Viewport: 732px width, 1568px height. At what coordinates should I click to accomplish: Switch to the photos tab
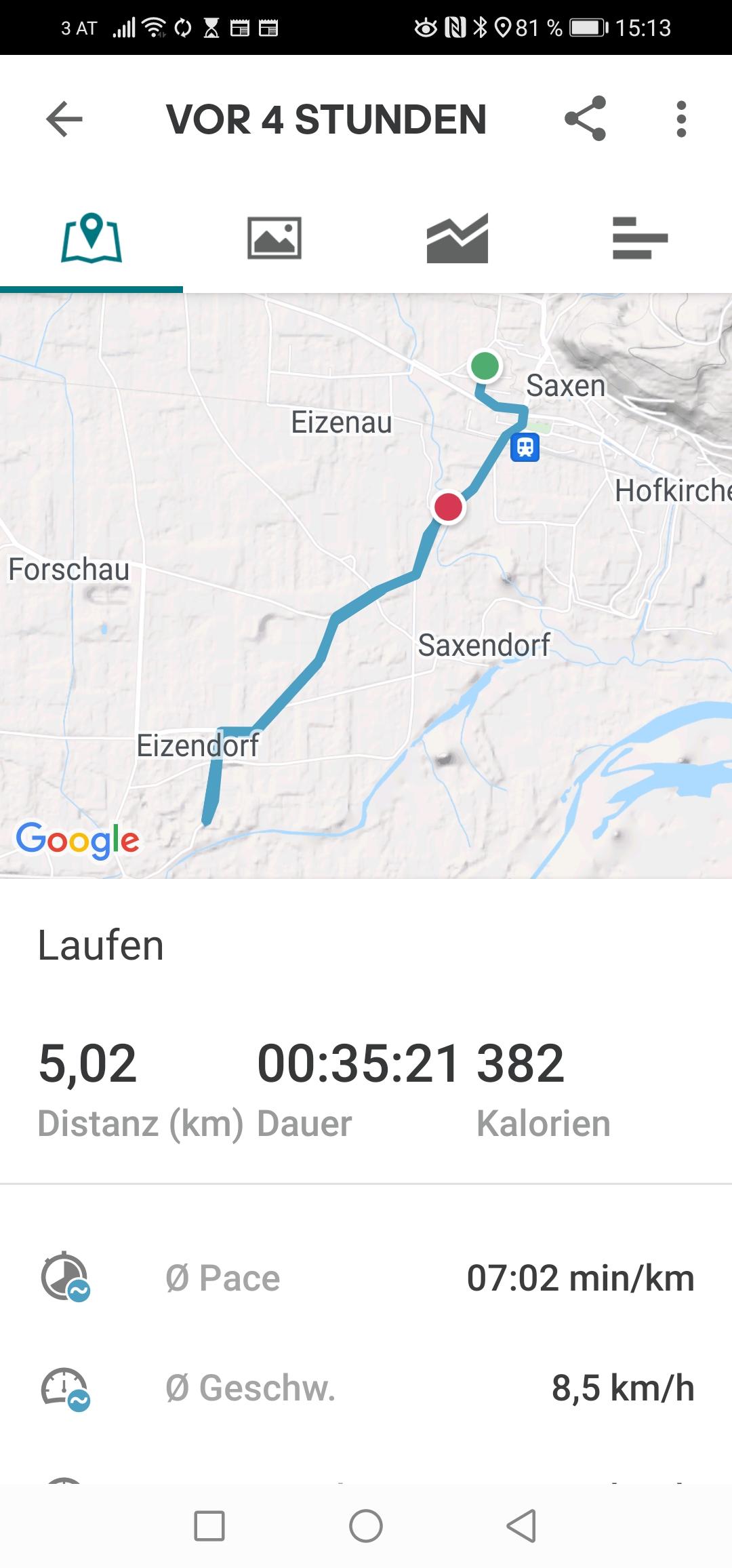tap(274, 238)
